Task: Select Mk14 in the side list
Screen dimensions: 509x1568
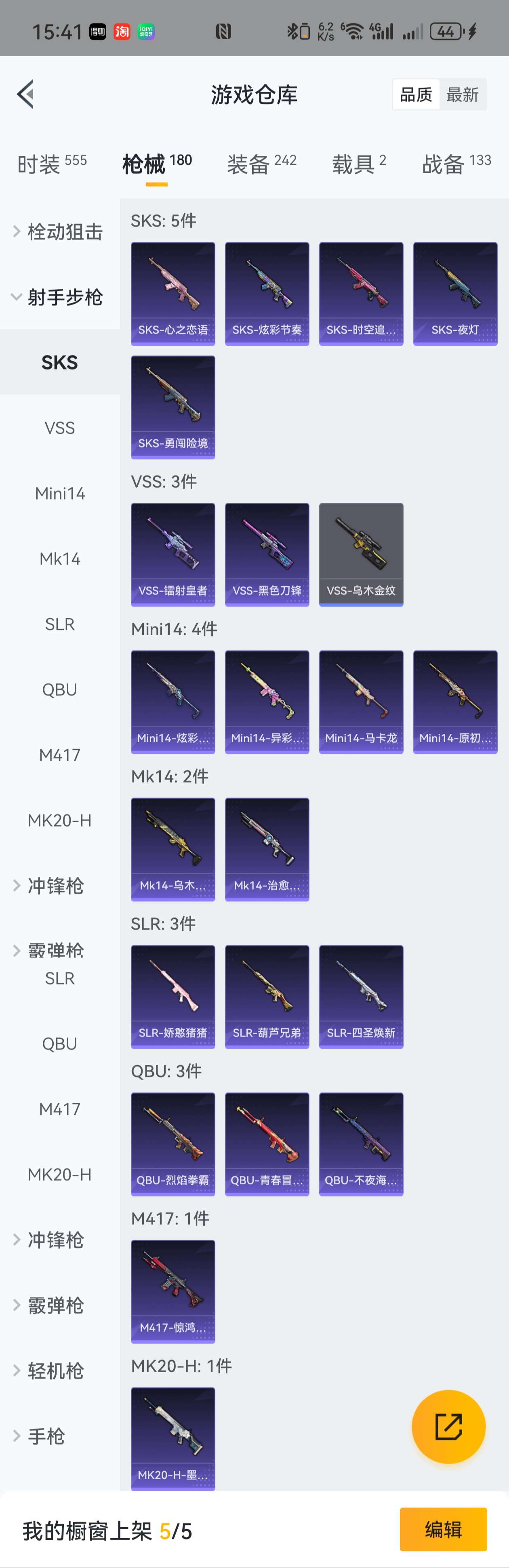Action: pyautogui.click(x=60, y=559)
